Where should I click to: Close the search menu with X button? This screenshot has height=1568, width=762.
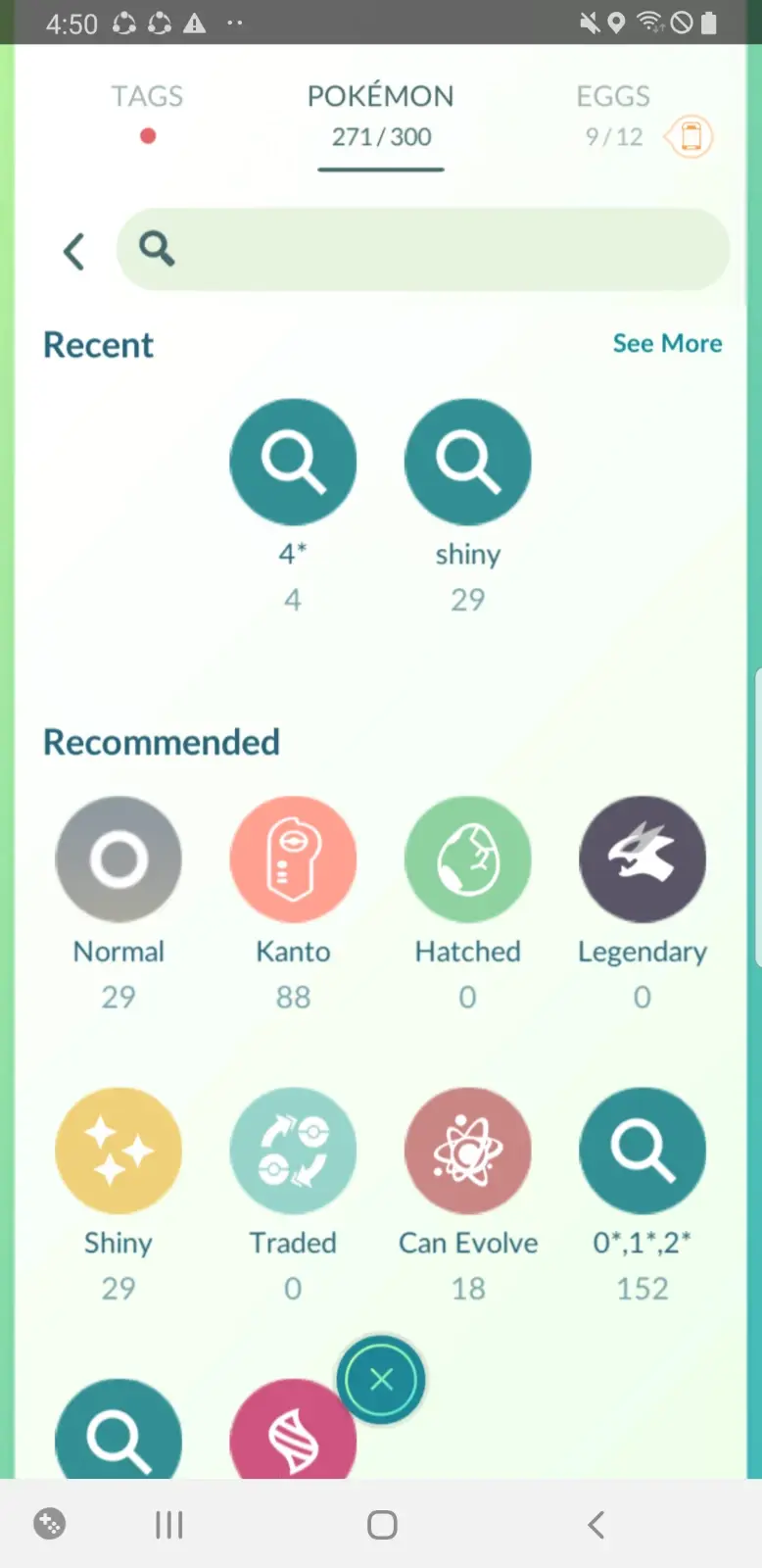381,1380
